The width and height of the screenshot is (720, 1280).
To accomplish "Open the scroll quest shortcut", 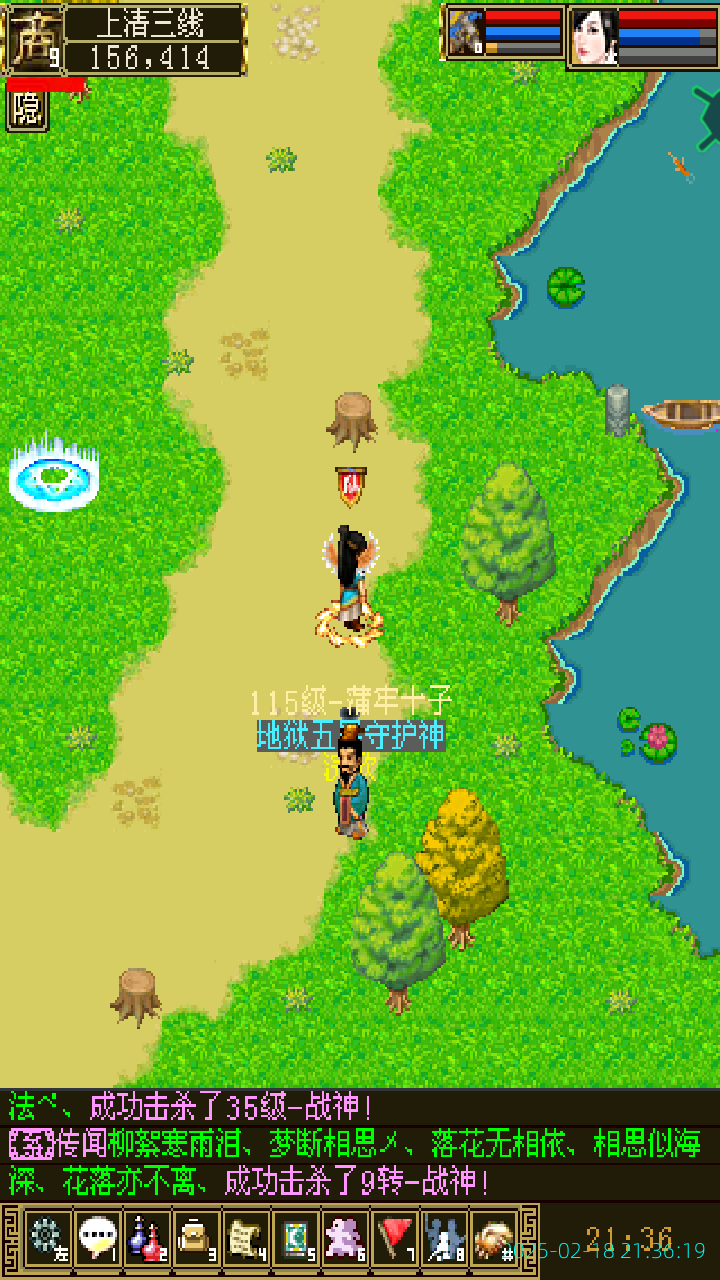I will 245,1238.
